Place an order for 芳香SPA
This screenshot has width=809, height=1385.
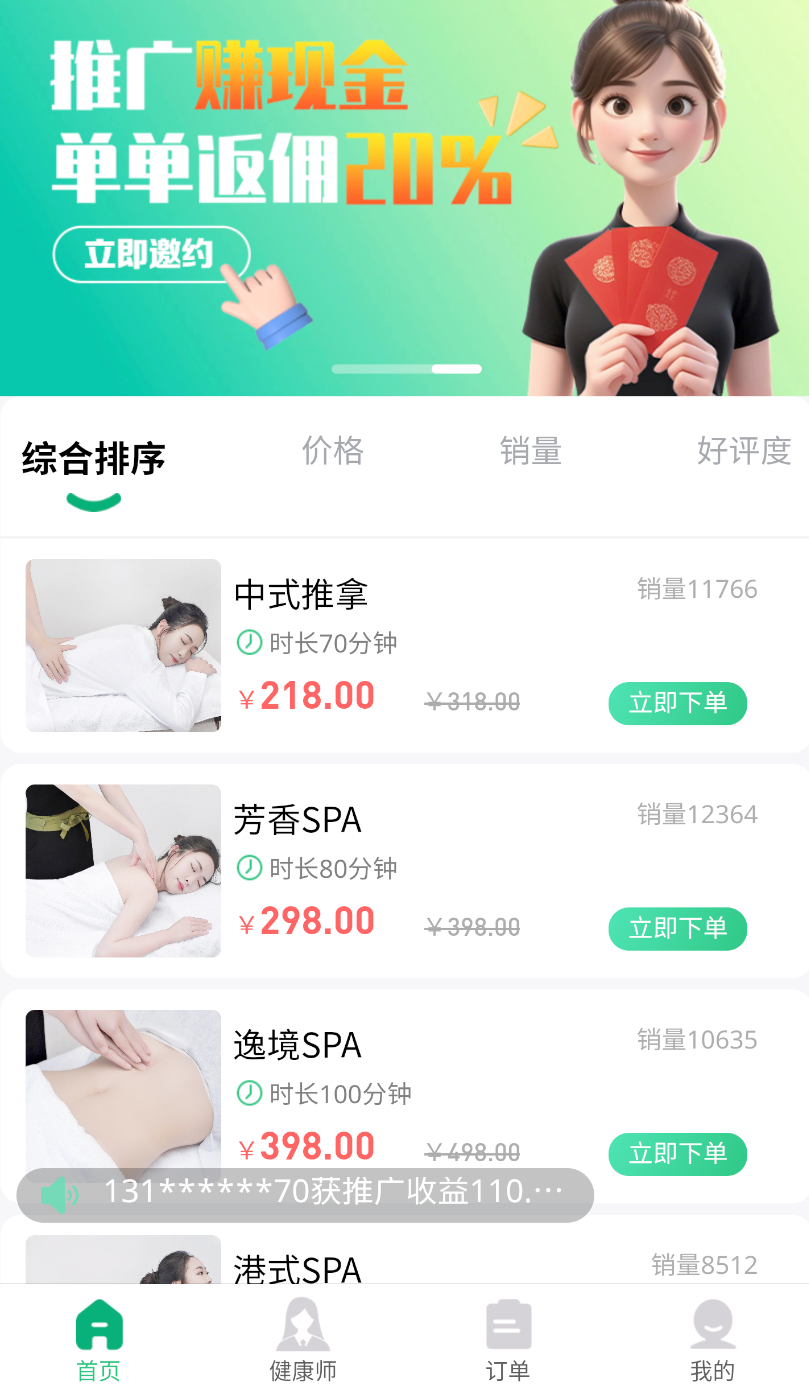click(677, 928)
